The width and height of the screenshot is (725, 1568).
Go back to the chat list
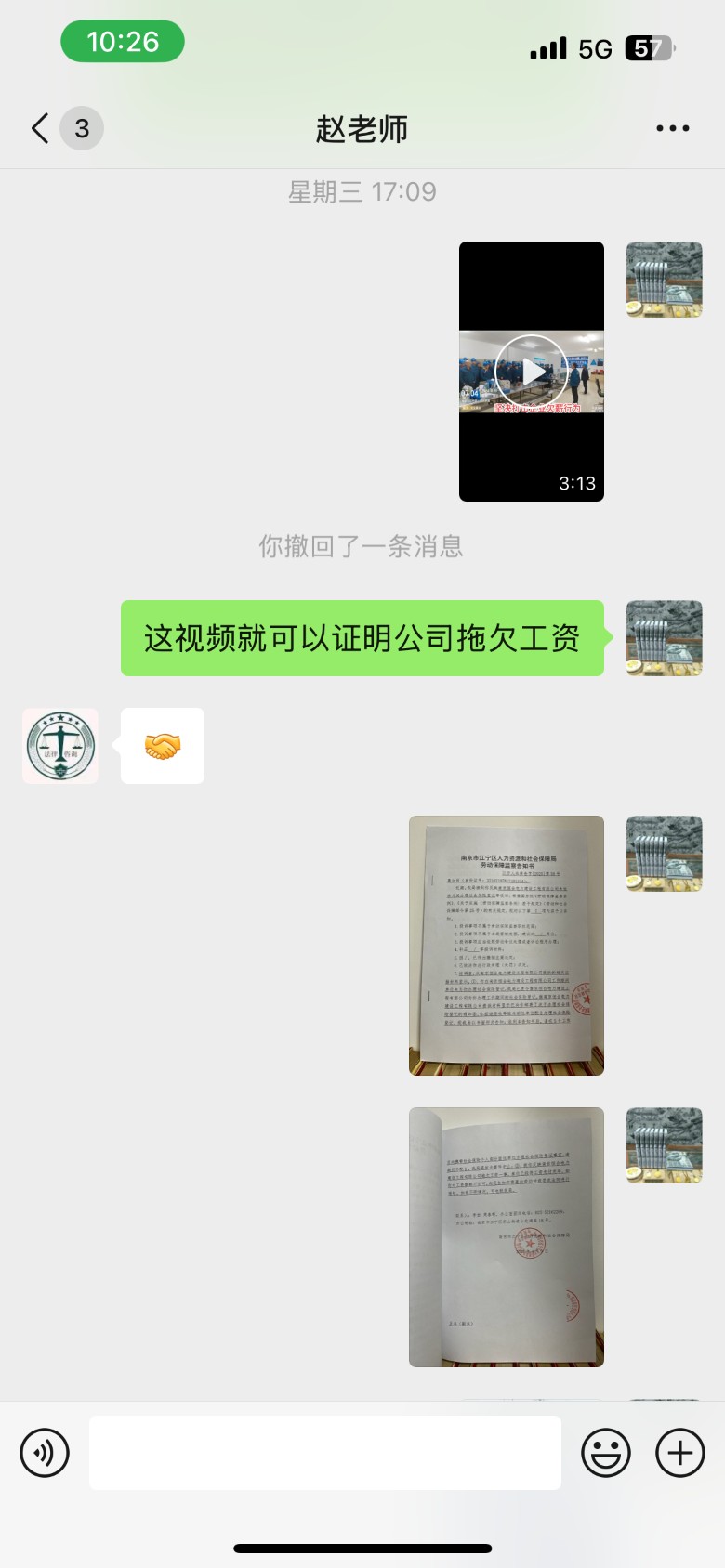coord(41,128)
